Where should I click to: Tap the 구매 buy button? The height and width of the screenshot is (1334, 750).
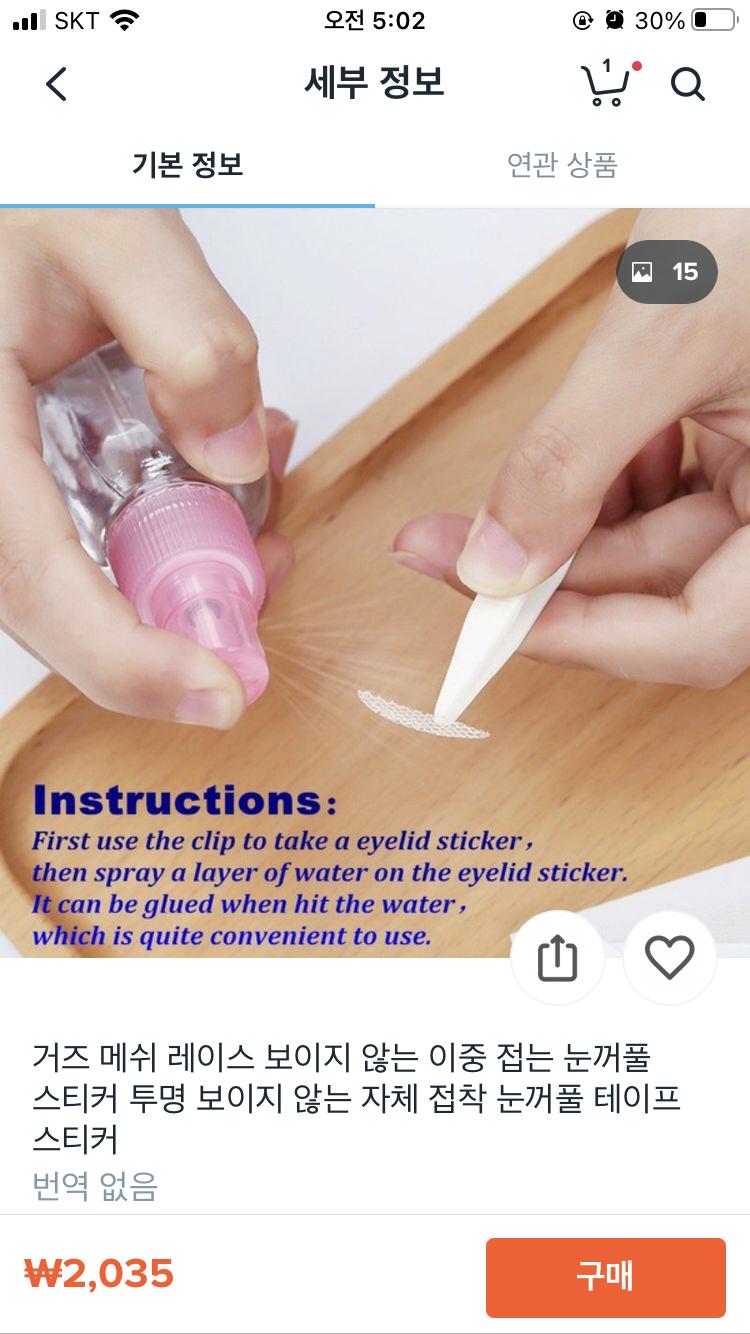coord(605,1277)
